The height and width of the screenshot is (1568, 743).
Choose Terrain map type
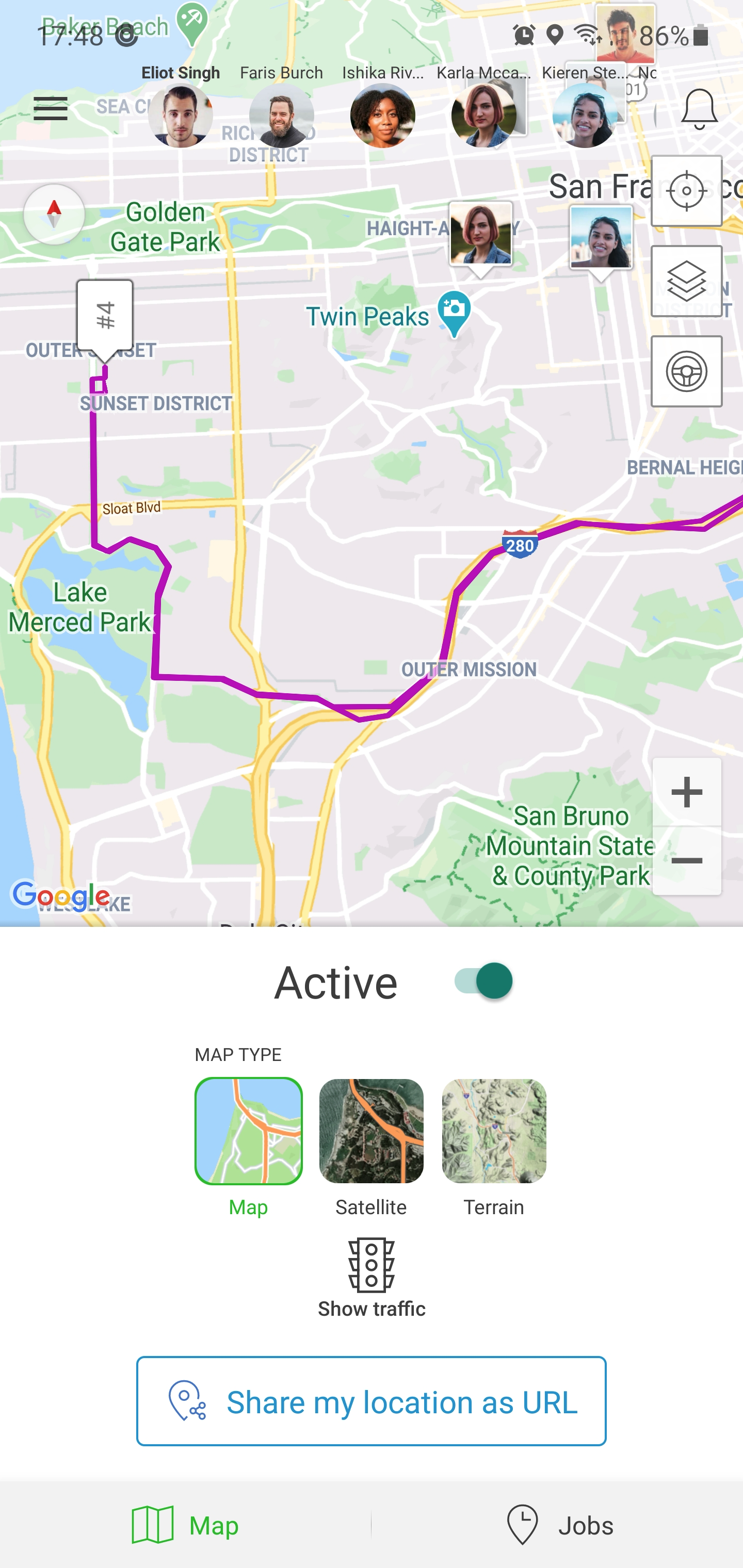pos(493,1131)
